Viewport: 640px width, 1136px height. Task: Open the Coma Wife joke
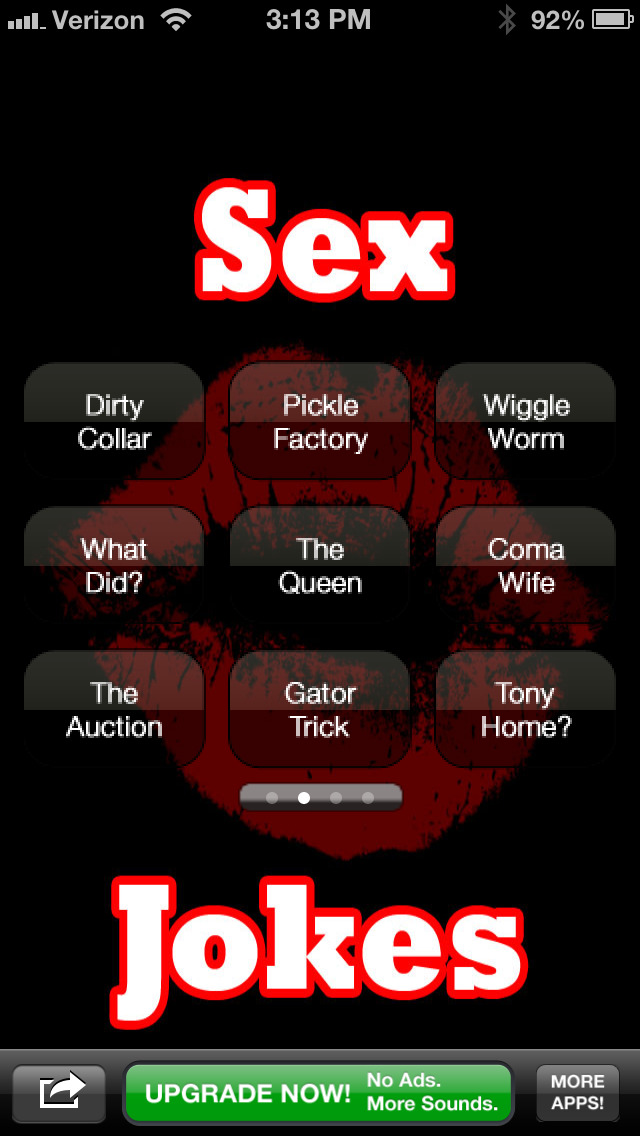[526, 565]
